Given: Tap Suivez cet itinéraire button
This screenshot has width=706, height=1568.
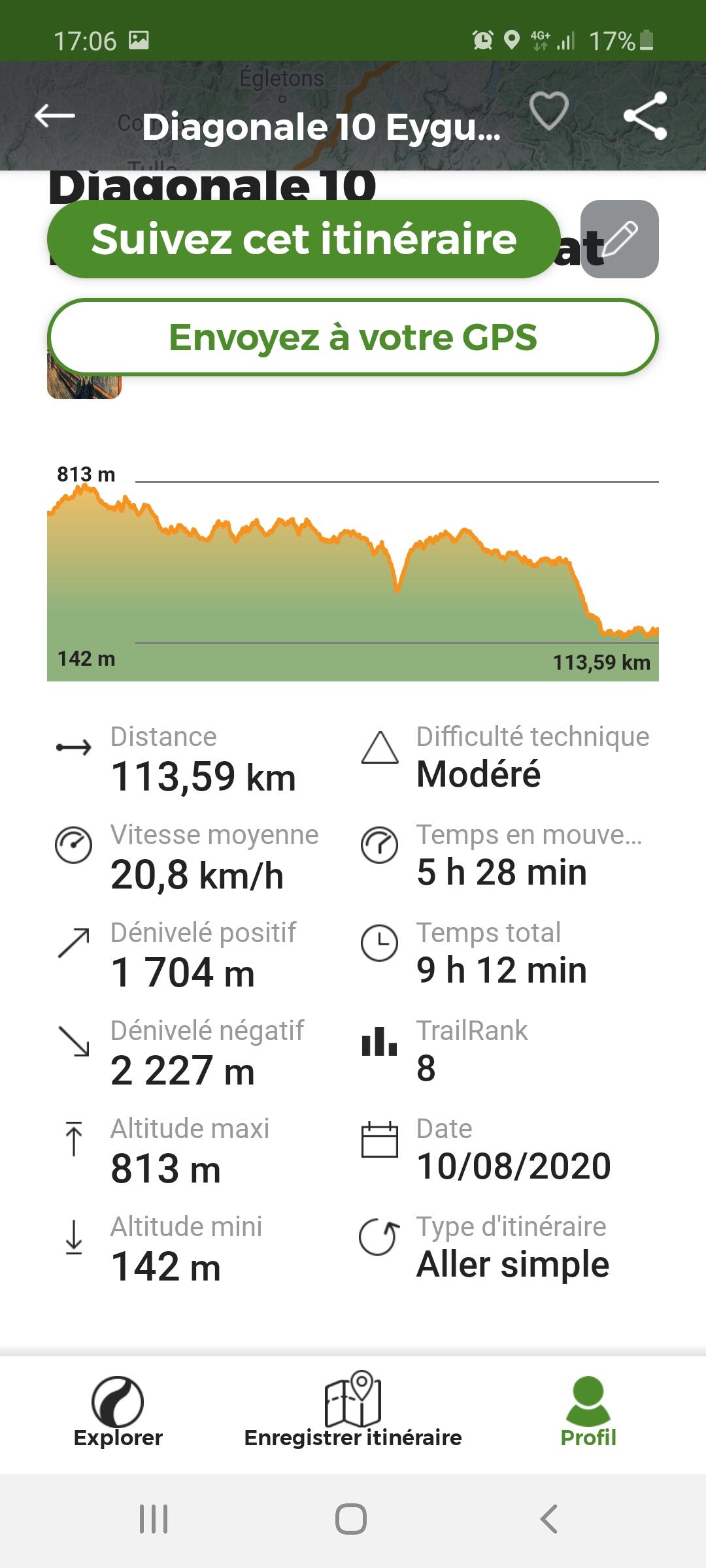Looking at the screenshot, I should [x=304, y=239].
